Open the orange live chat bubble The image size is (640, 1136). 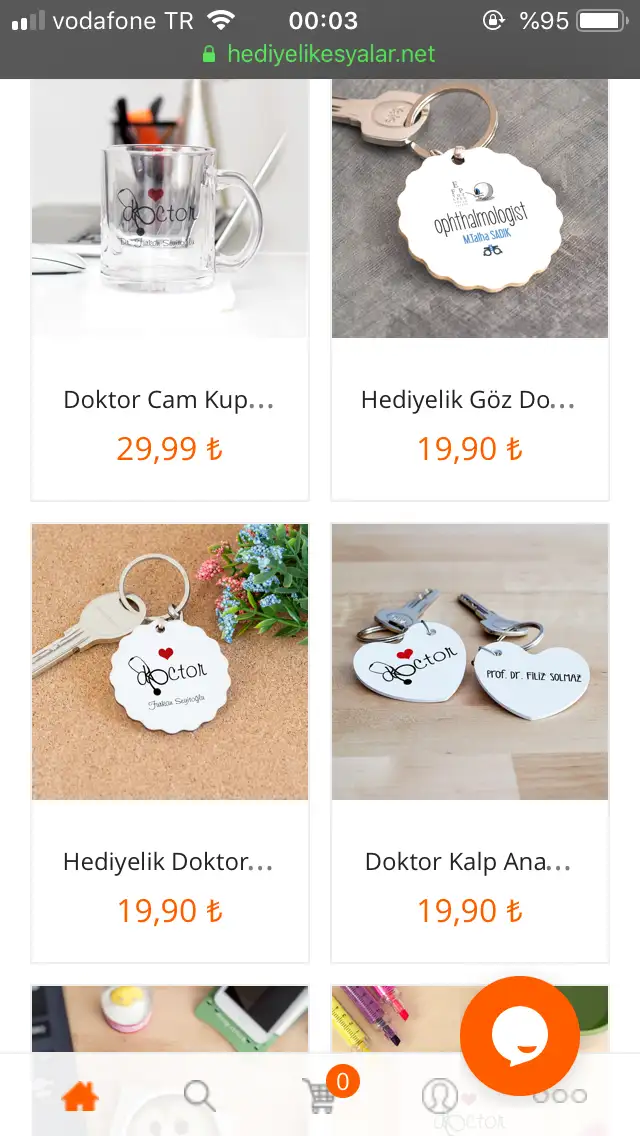point(520,1035)
